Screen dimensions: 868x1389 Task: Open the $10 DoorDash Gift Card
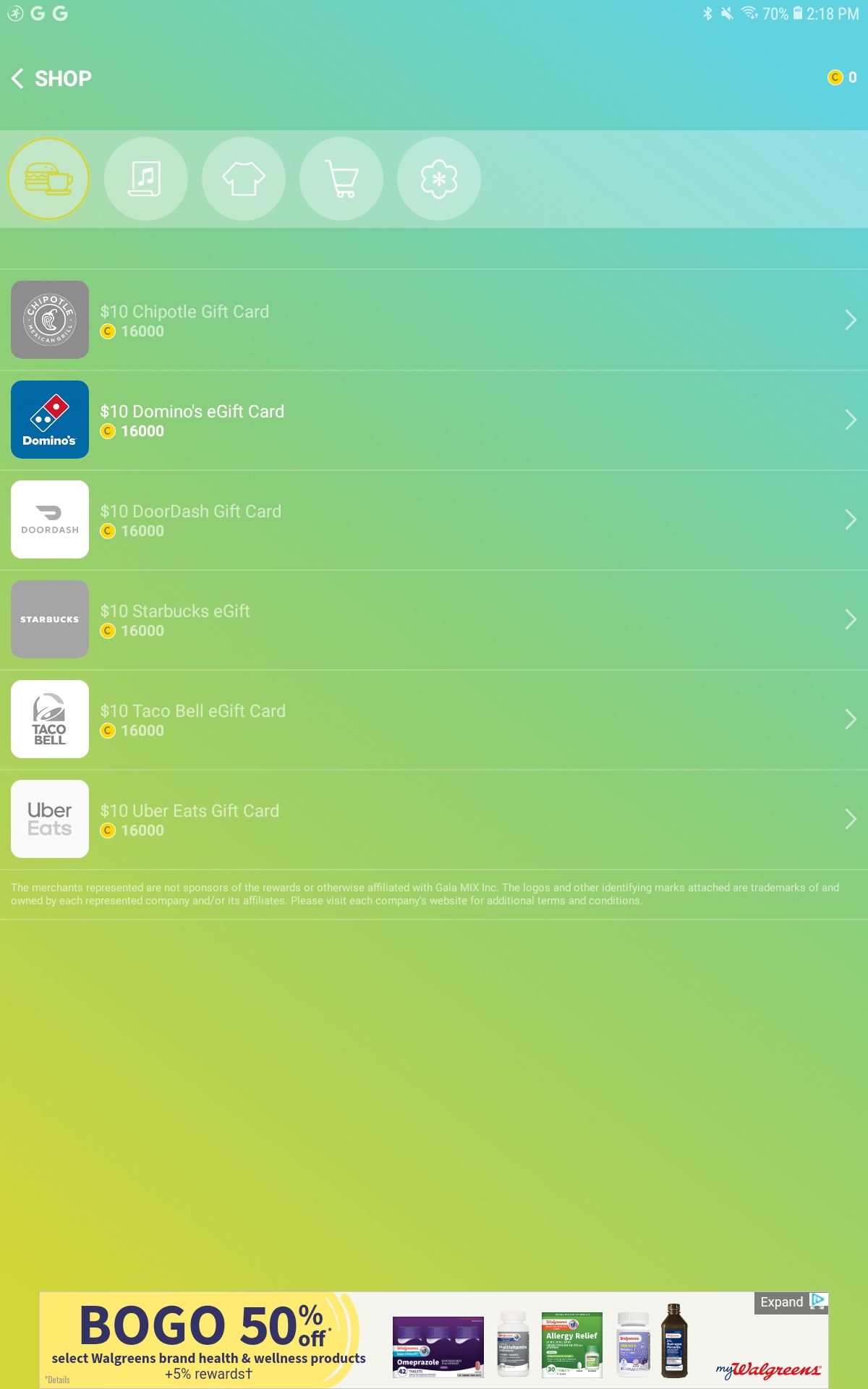(434, 519)
